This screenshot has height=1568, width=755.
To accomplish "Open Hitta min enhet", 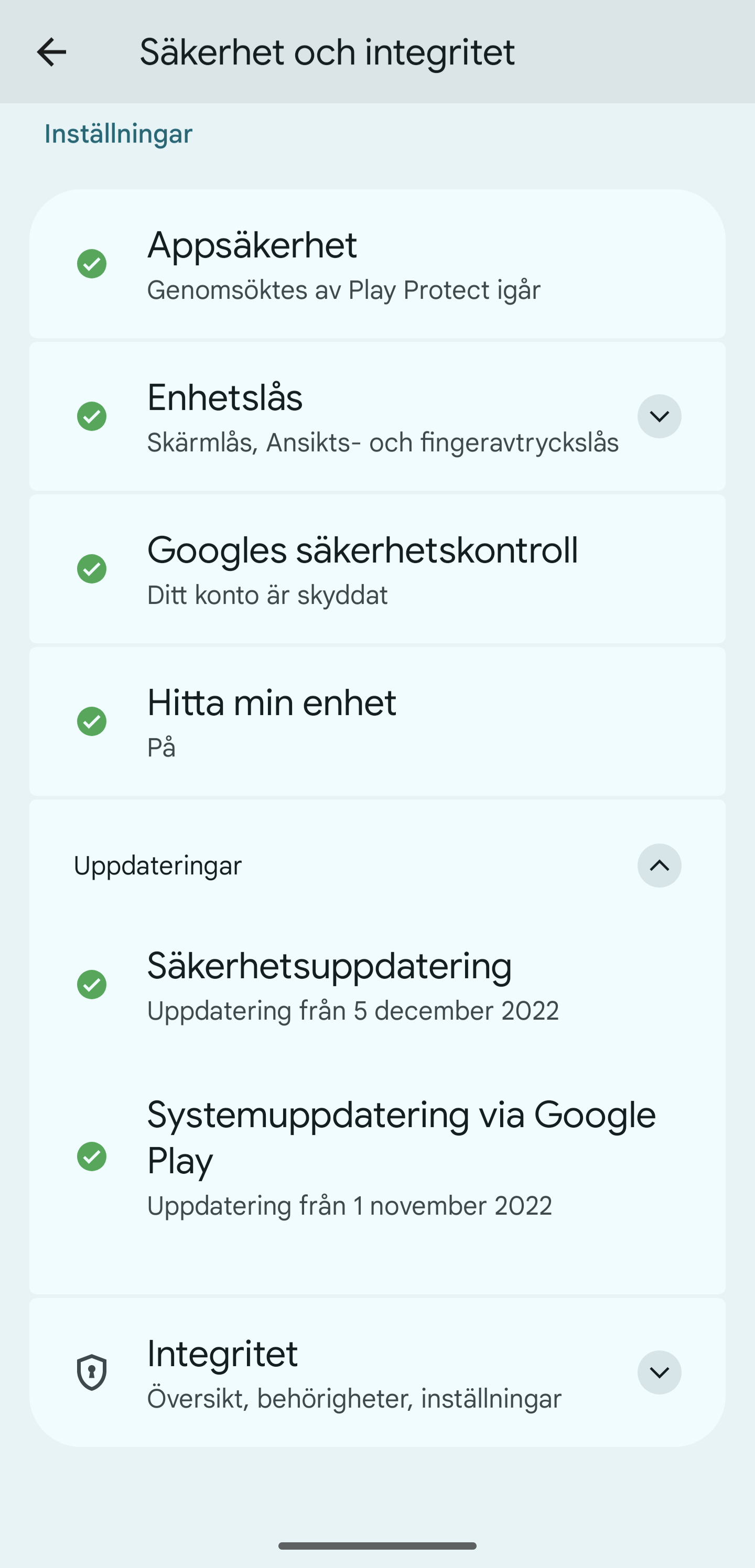I will 377,721.
